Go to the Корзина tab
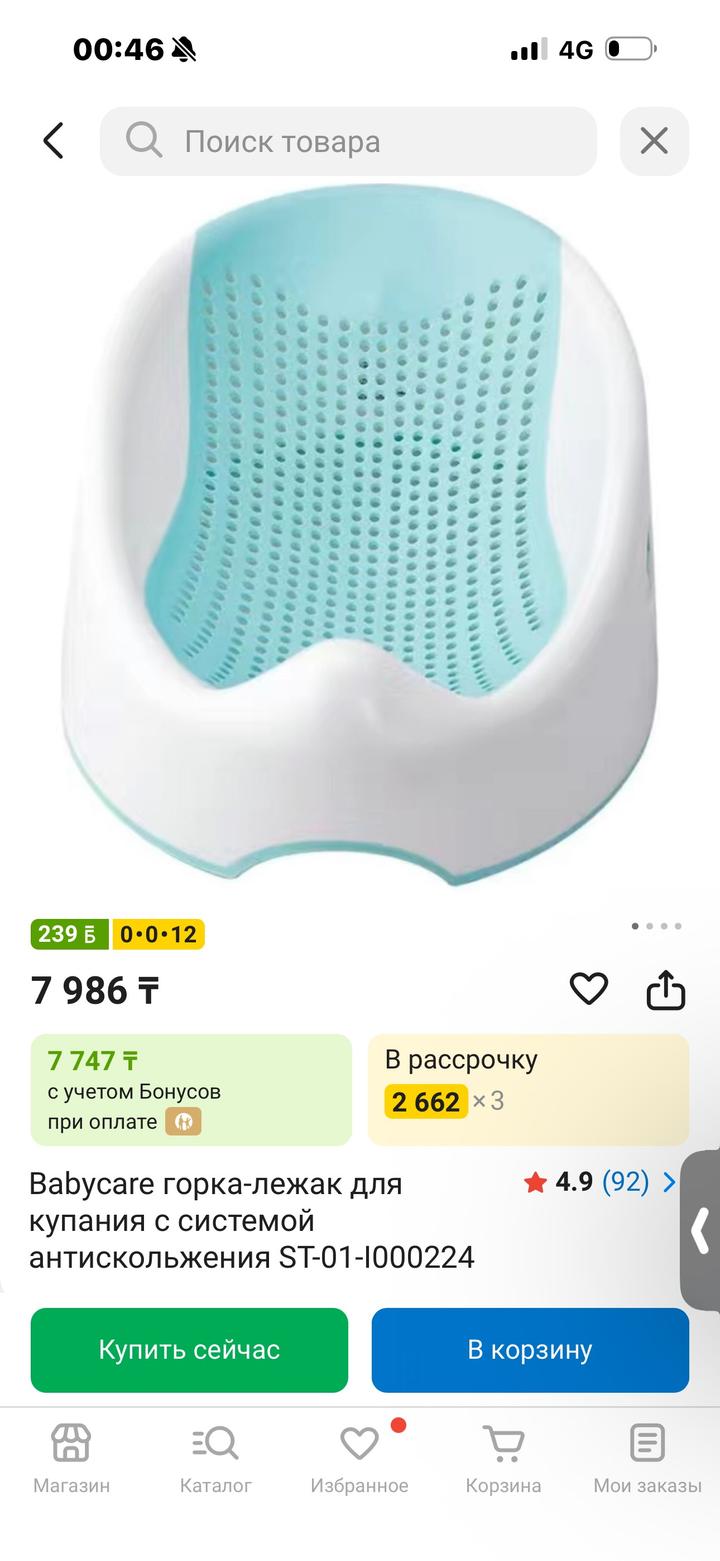This screenshot has width=720, height=1561. [x=503, y=1459]
